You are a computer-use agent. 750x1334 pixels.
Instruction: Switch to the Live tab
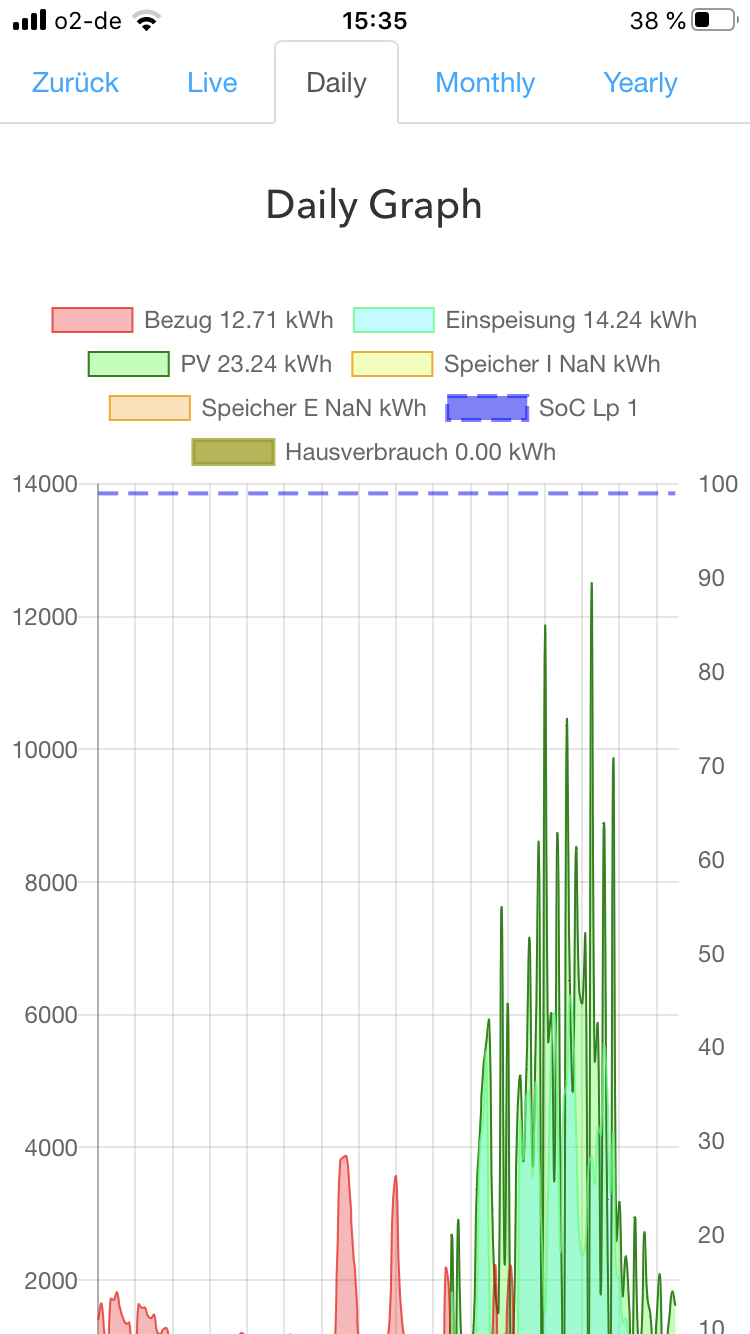tap(212, 83)
